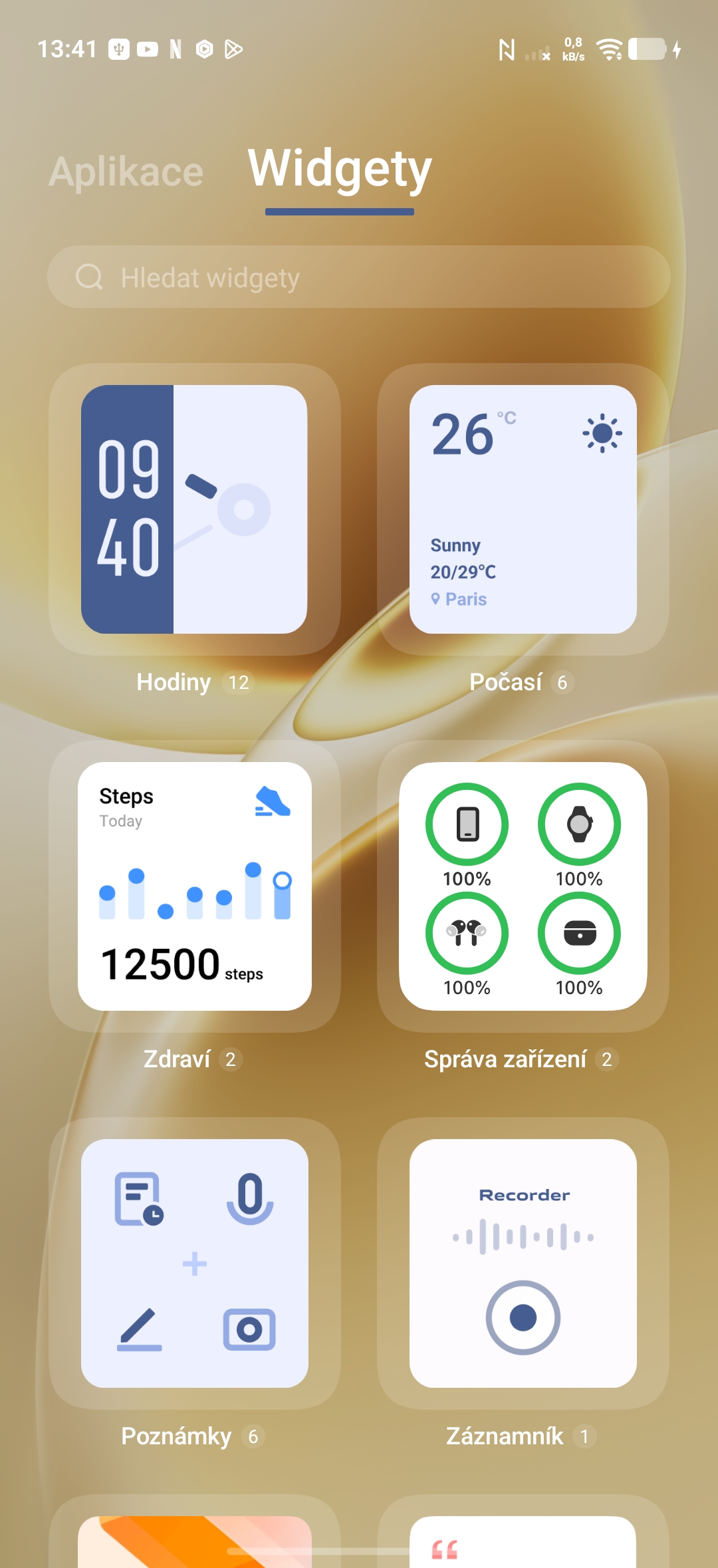718x1568 pixels.
Task: Open the Záznamník recorder widgets
Action: pyautogui.click(x=523, y=1263)
